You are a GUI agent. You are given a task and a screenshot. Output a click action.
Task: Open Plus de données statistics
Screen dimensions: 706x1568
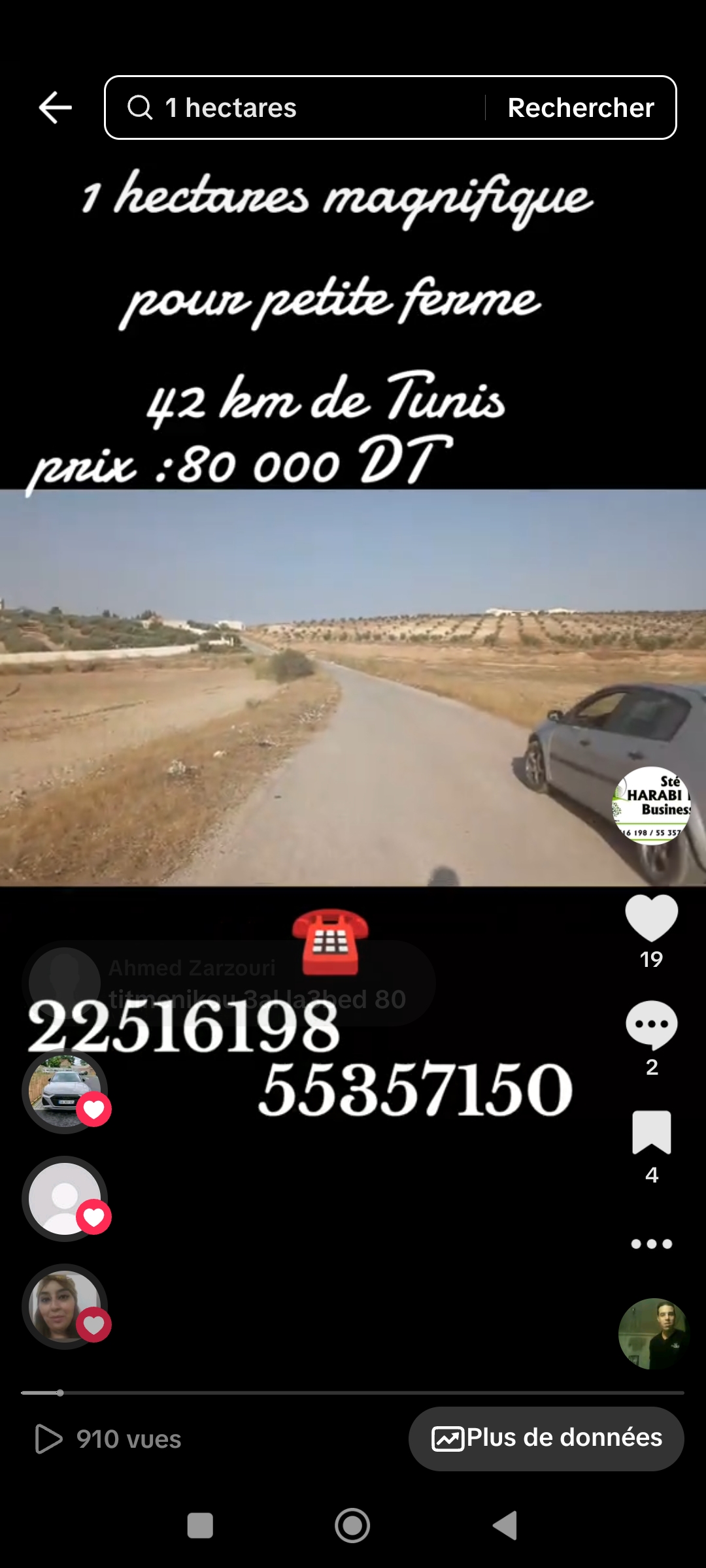pos(546,1439)
